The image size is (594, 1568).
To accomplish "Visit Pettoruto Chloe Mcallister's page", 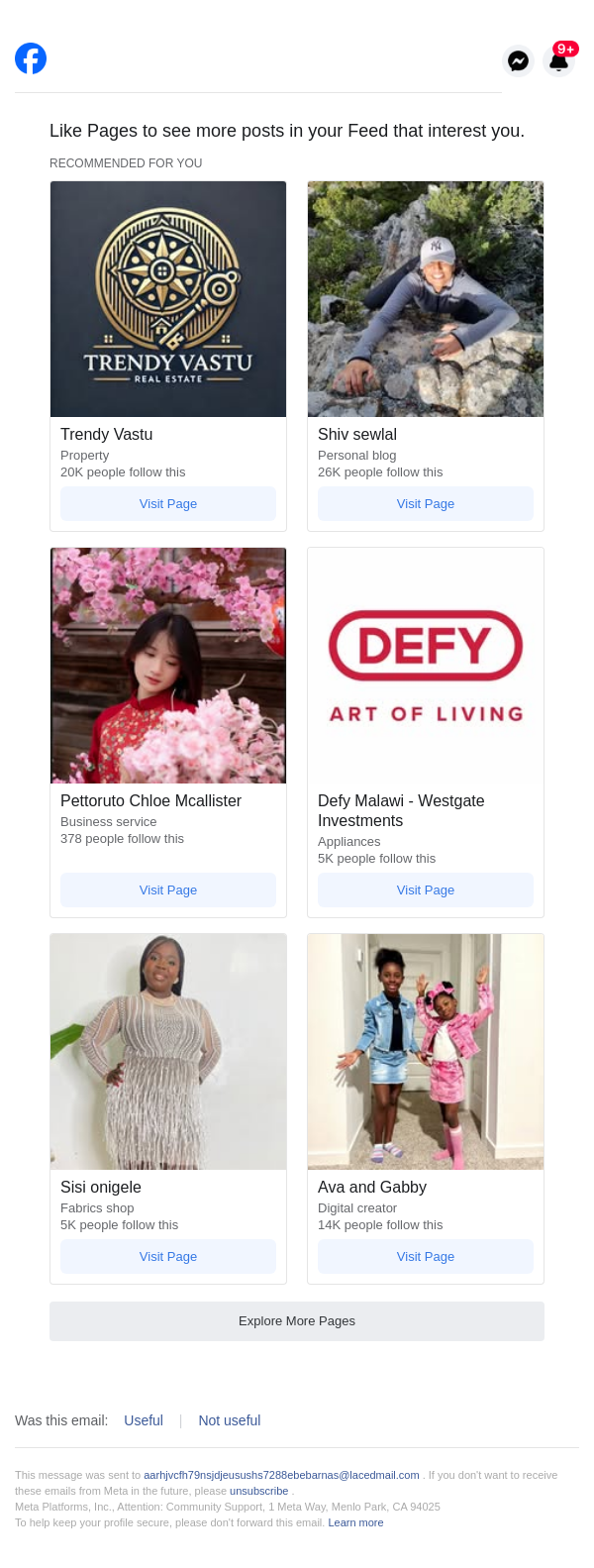I will point(168,890).
